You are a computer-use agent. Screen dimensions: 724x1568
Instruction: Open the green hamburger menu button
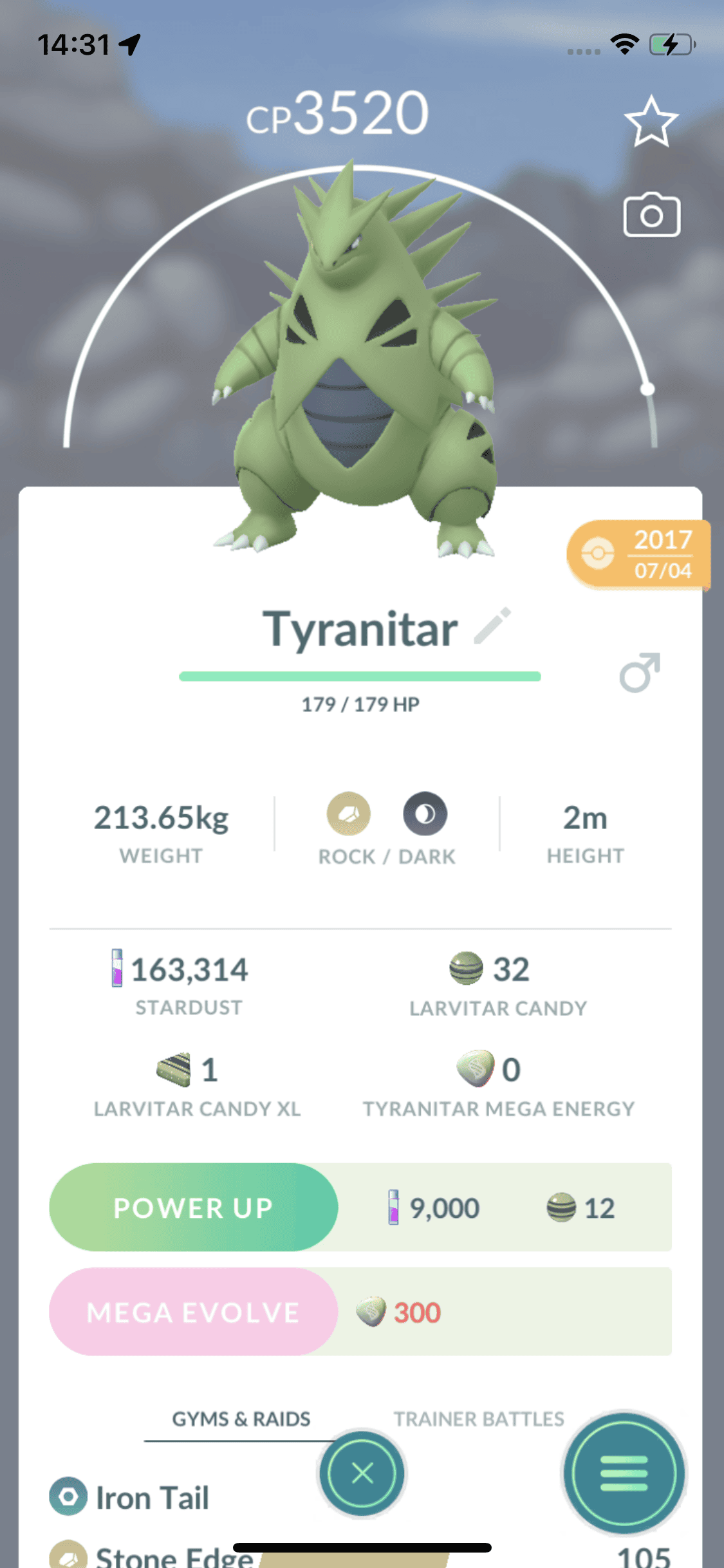[623, 1473]
